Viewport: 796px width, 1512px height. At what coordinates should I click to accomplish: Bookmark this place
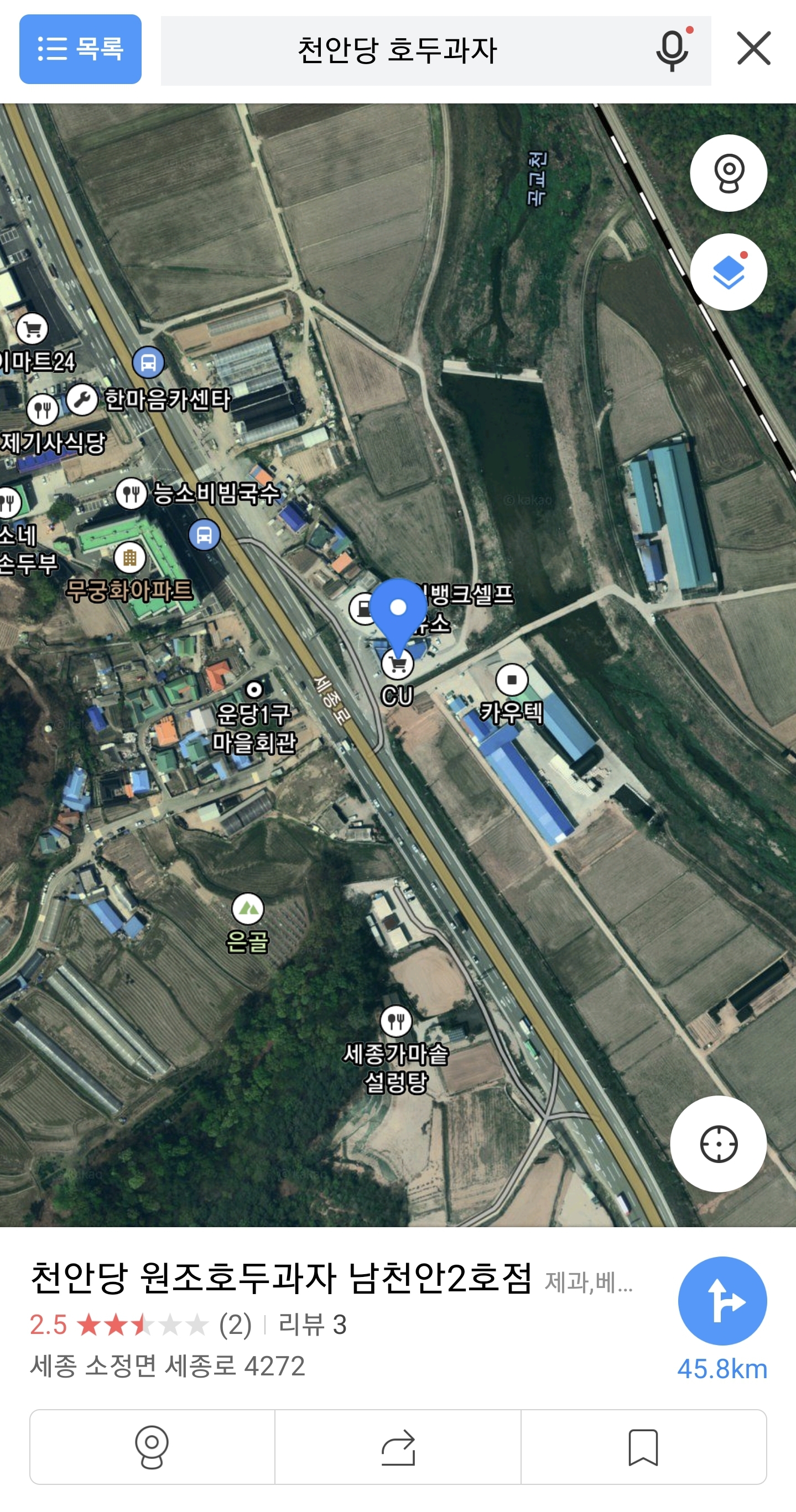(643, 1447)
